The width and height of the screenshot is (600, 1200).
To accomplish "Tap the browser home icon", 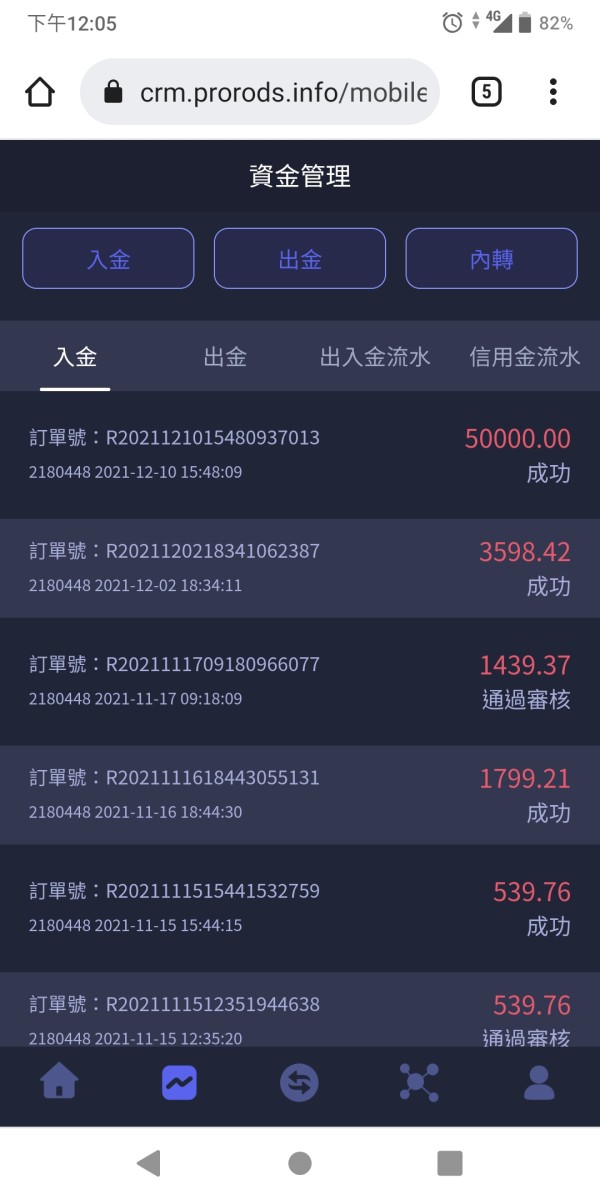I will point(39,93).
